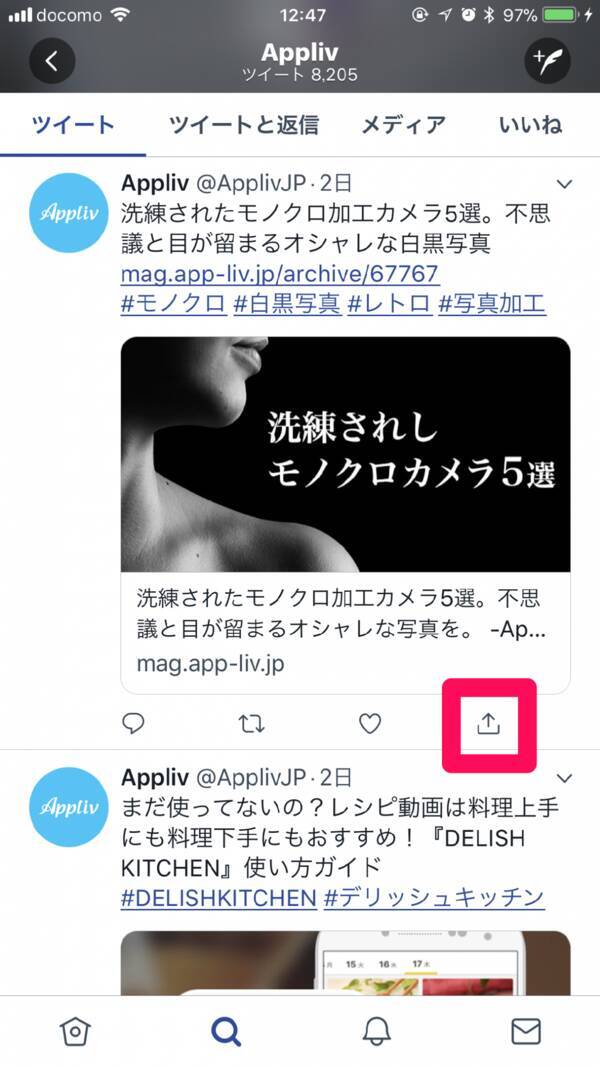Expand the chevron on the DELISH KITCHEN tweet
The width and height of the screenshot is (600, 1067).
pyautogui.click(x=564, y=777)
